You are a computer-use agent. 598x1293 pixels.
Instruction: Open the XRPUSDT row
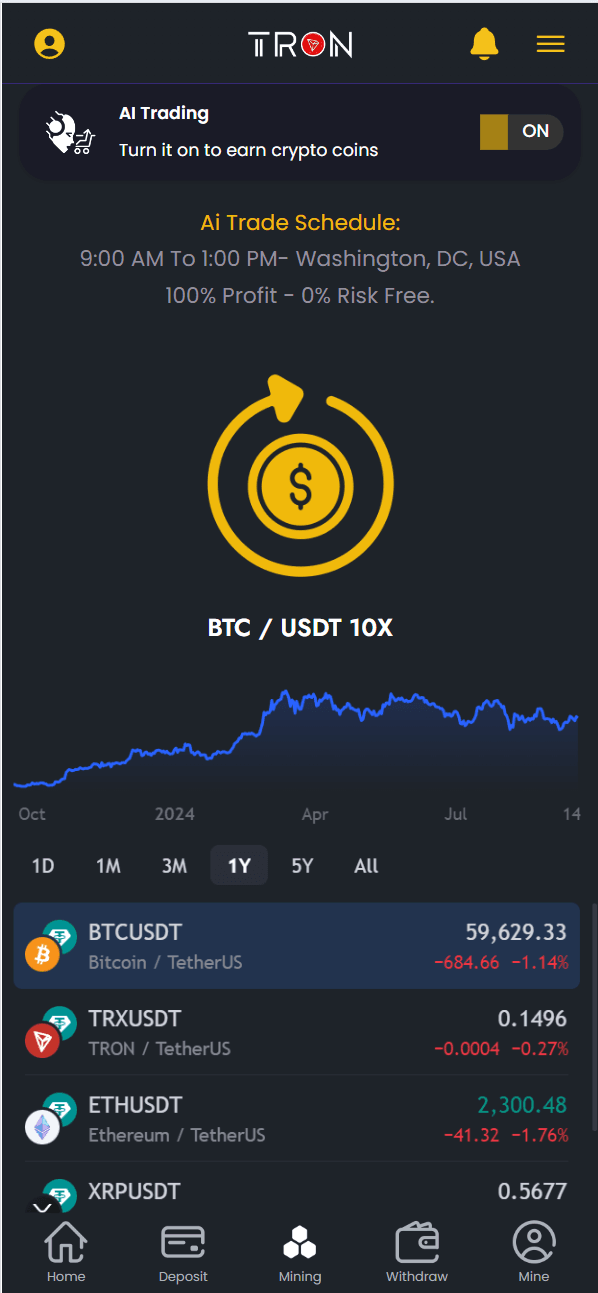pyautogui.click(x=296, y=1191)
